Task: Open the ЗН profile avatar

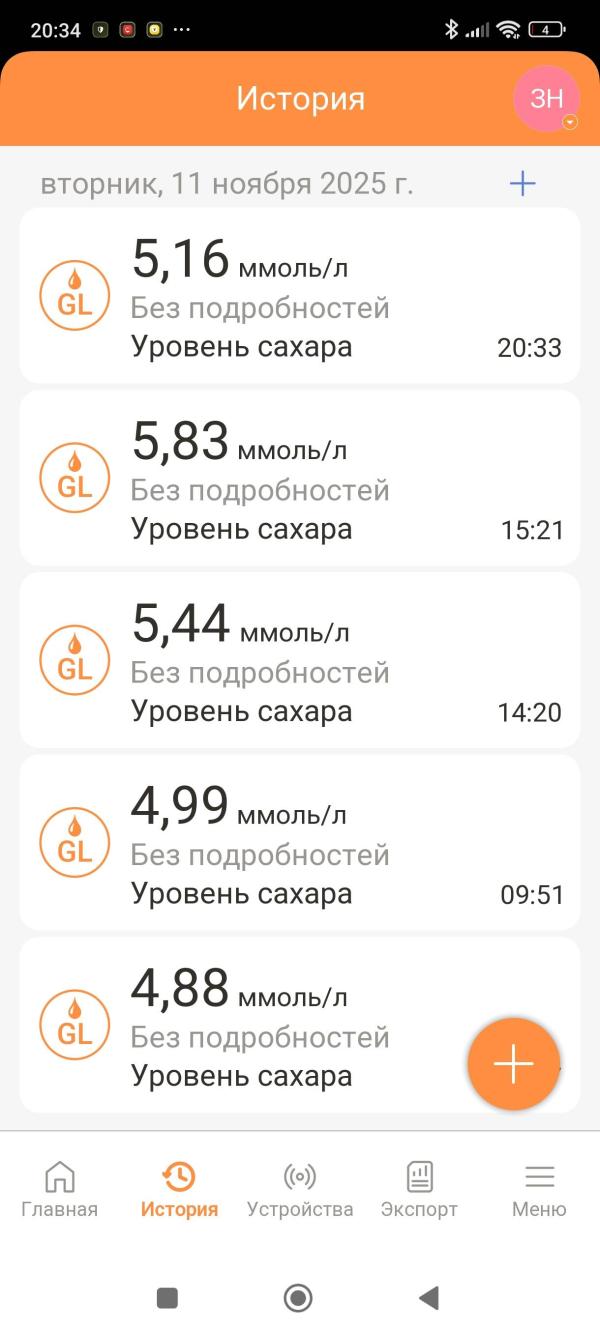Action: [x=546, y=98]
